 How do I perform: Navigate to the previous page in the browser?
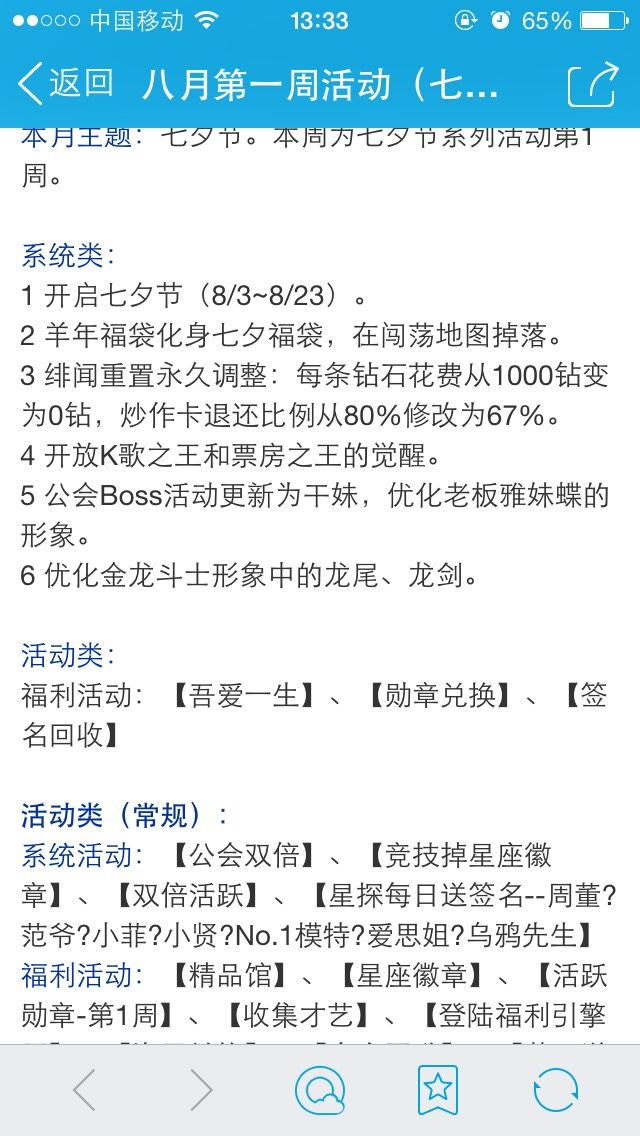[84, 1088]
